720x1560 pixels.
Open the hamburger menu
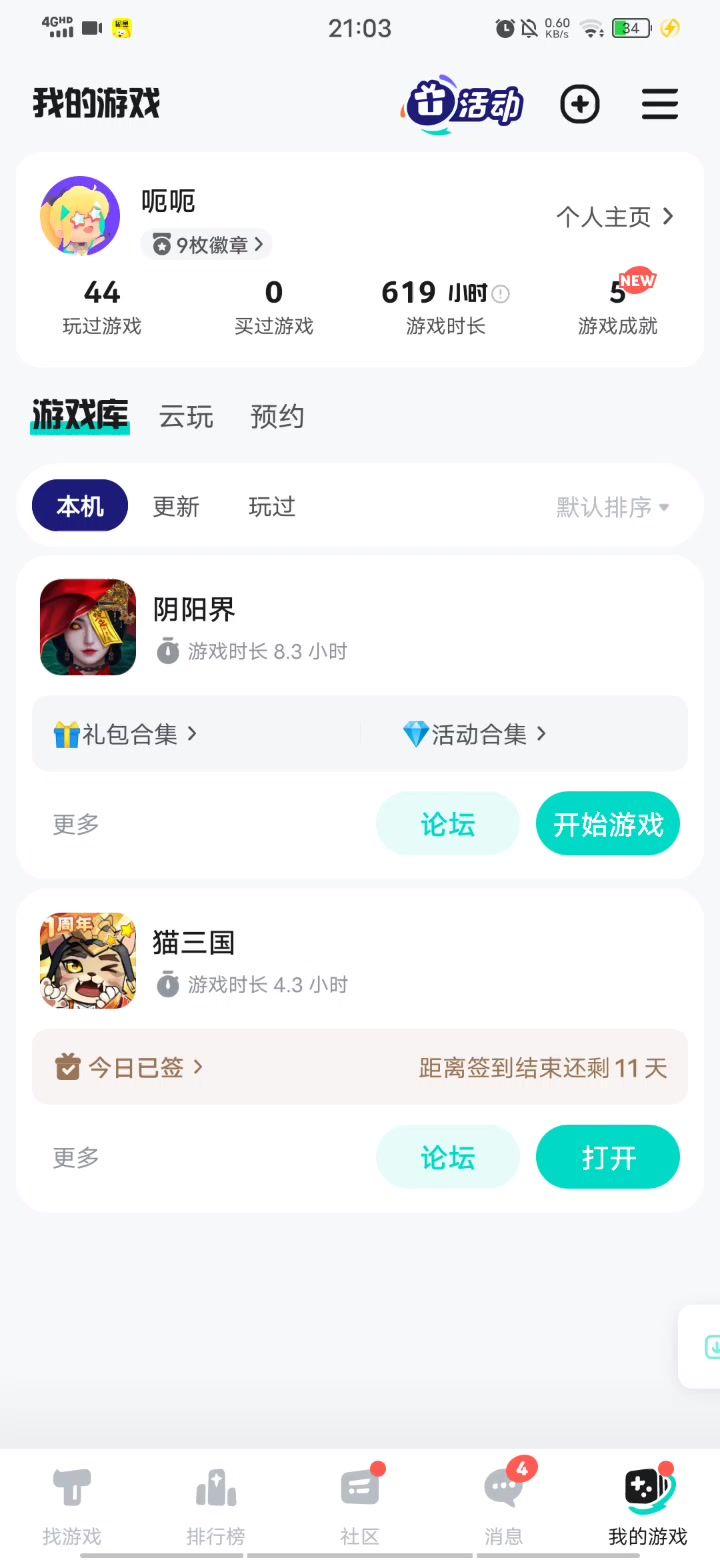[x=660, y=104]
